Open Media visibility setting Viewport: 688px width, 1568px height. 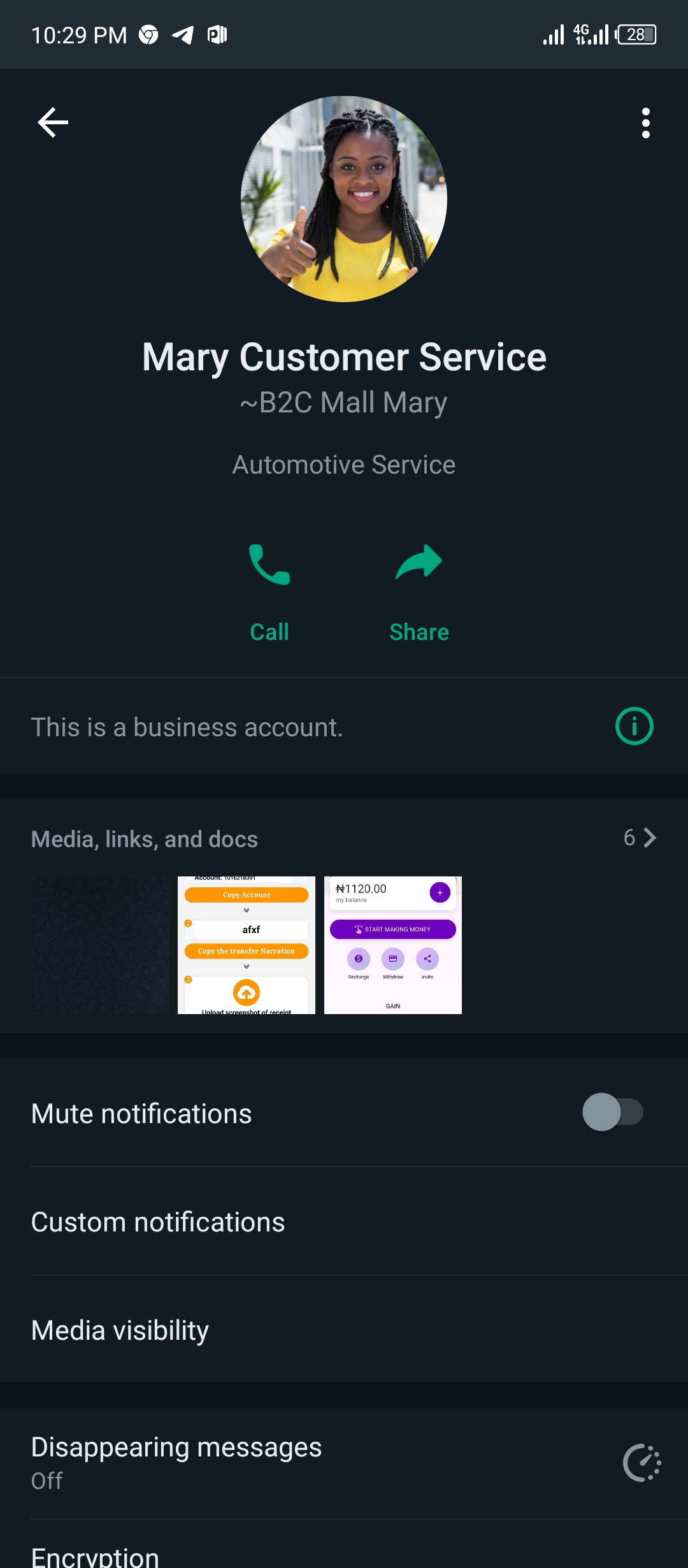click(x=344, y=1330)
